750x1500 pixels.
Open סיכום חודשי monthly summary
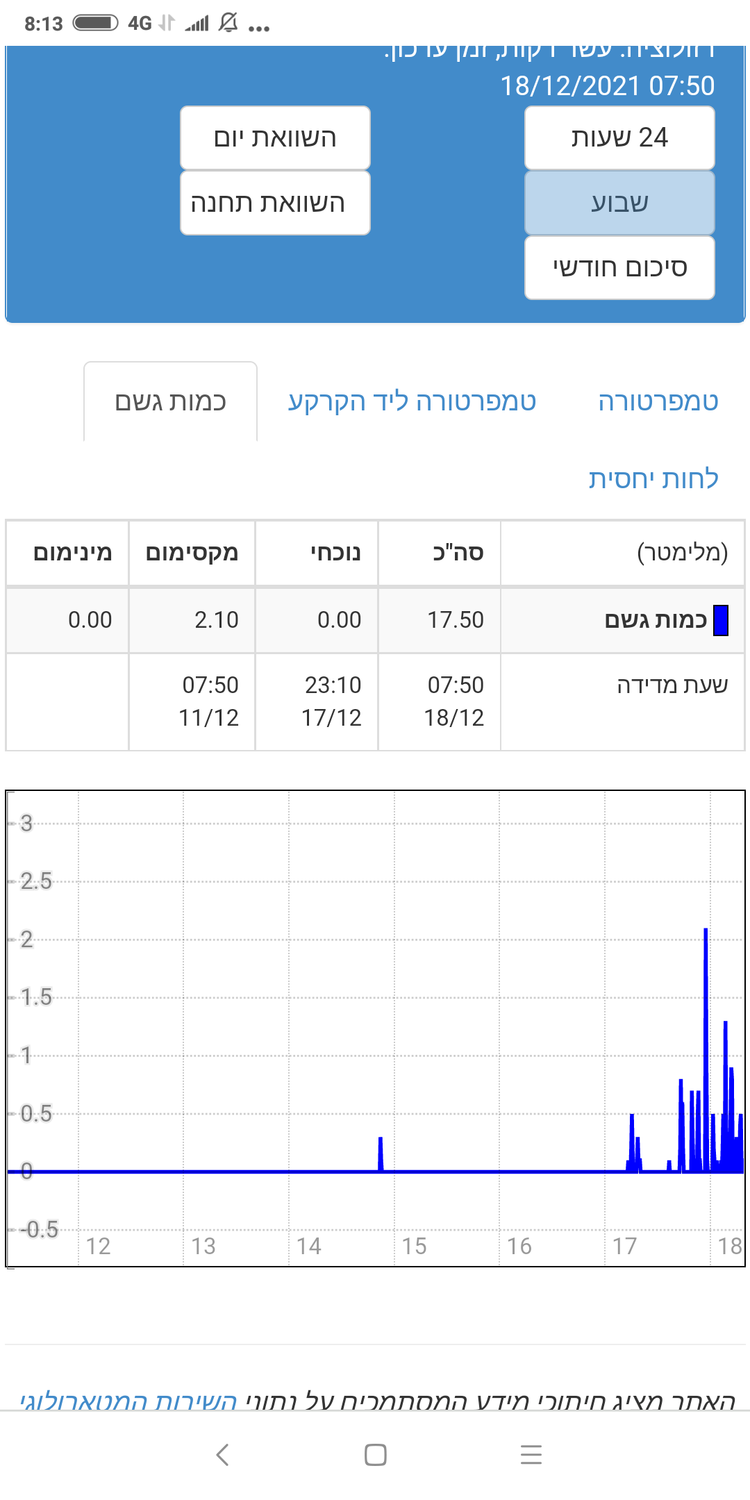(619, 268)
